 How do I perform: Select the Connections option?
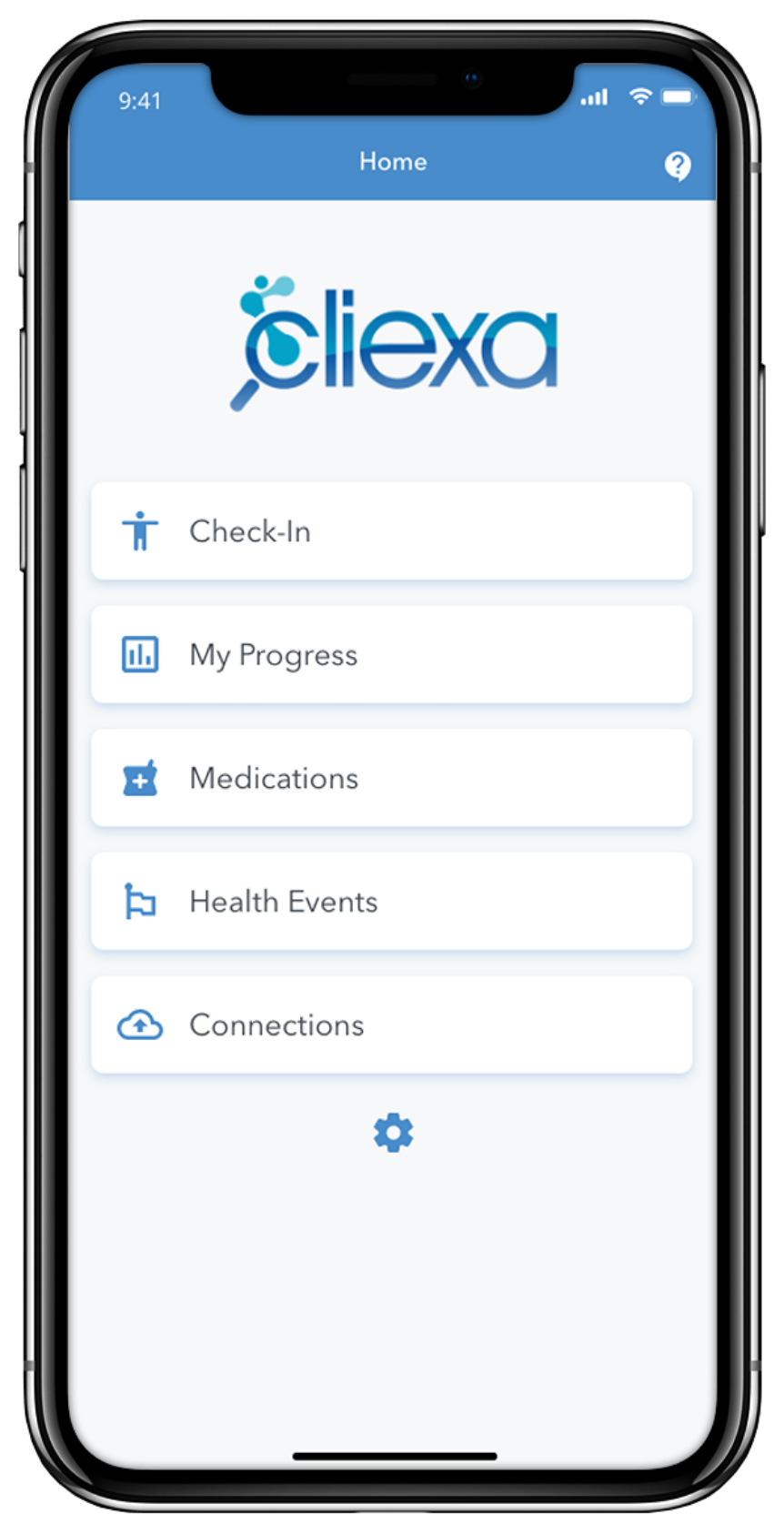point(391,1025)
